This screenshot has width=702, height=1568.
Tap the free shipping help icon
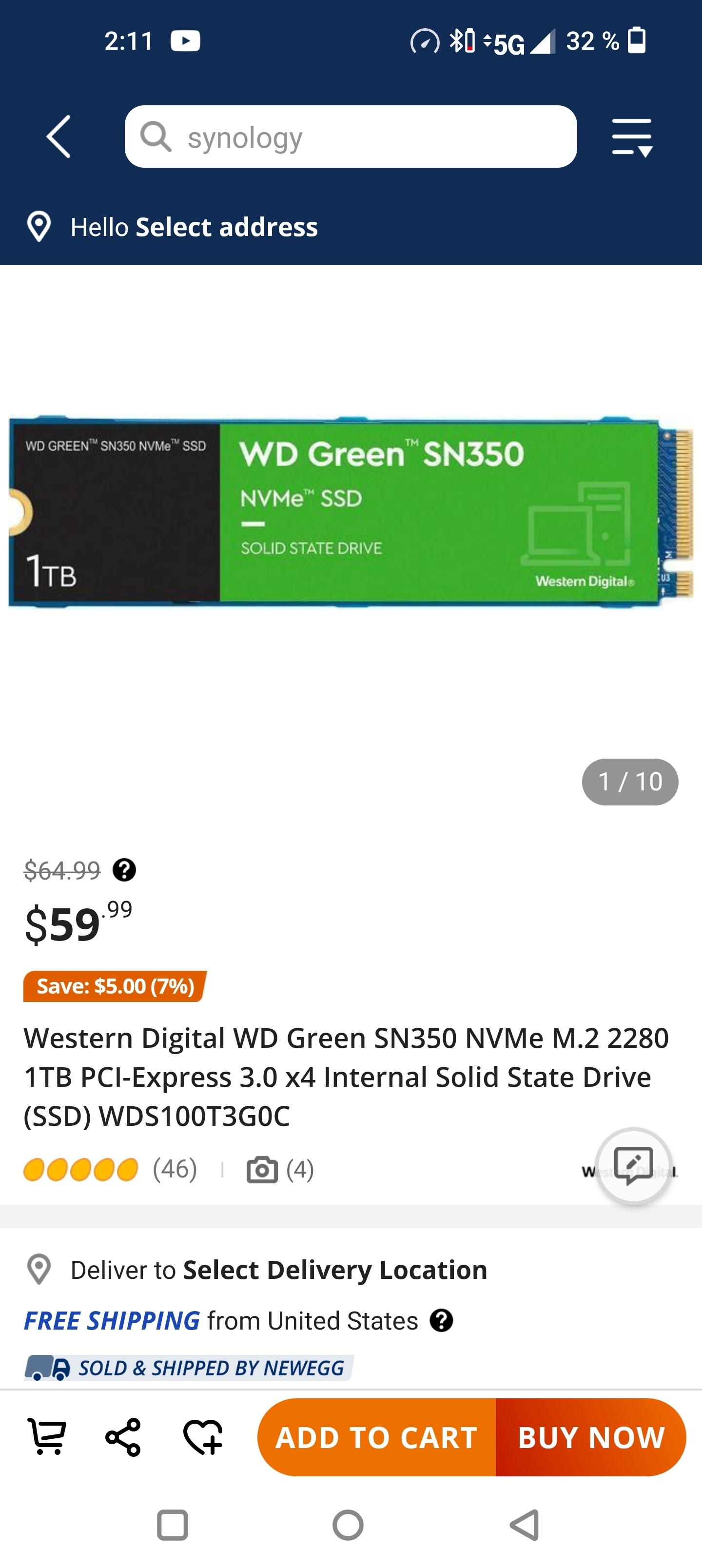pos(441,1320)
